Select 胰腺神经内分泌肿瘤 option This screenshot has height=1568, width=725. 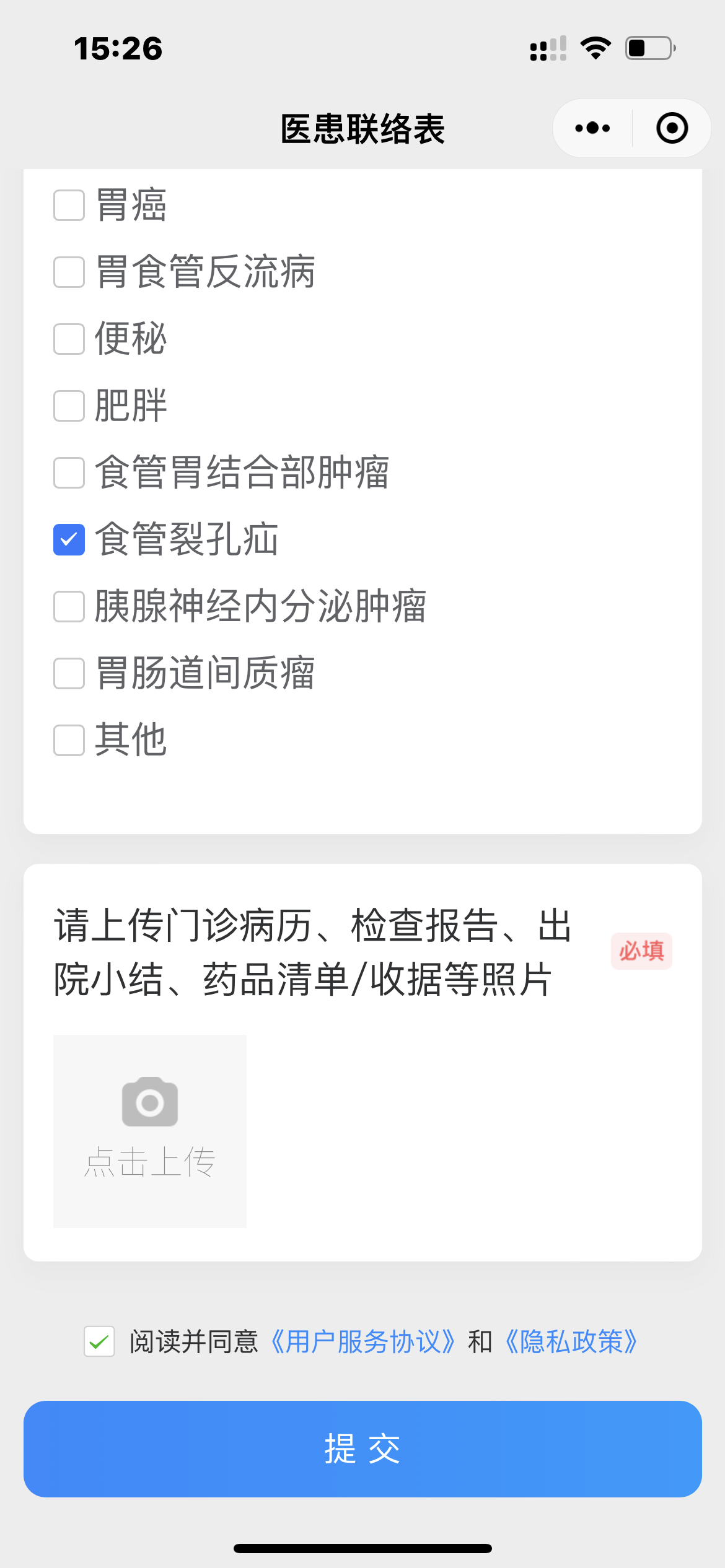[69, 606]
